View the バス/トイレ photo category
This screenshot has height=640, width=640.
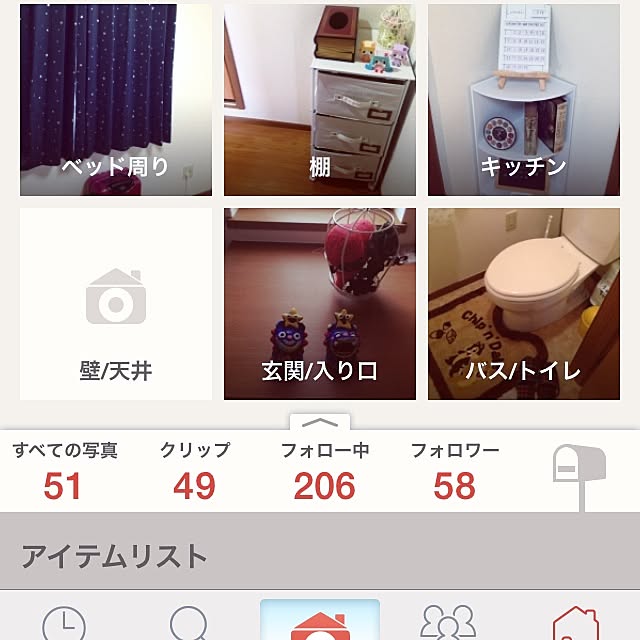coord(524,304)
